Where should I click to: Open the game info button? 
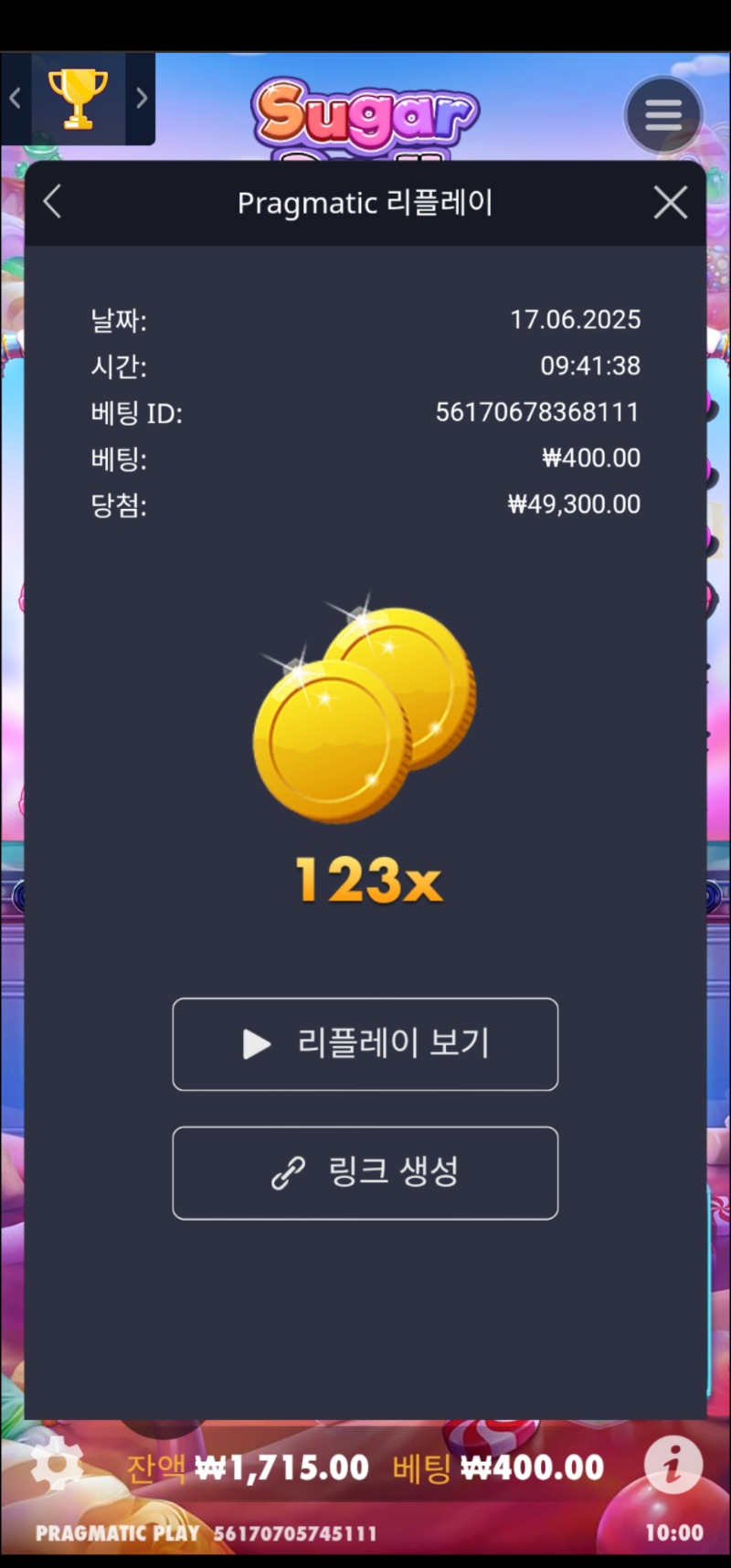coord(673,1465)
